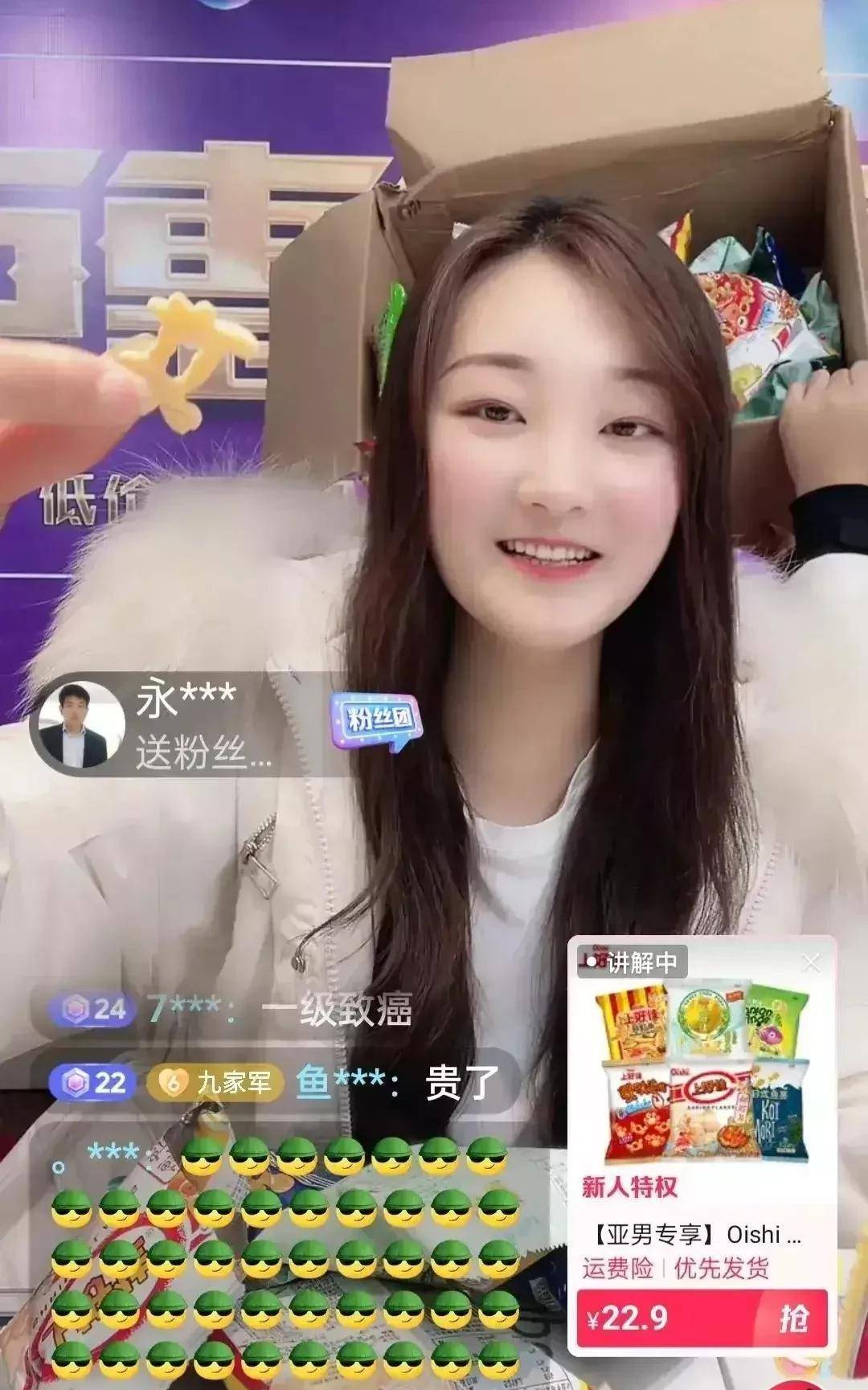Tap the 抢 button to grab deal
Image resolution: width=868 pixels, height=1390 pixels.
(x=792, y=1319)
